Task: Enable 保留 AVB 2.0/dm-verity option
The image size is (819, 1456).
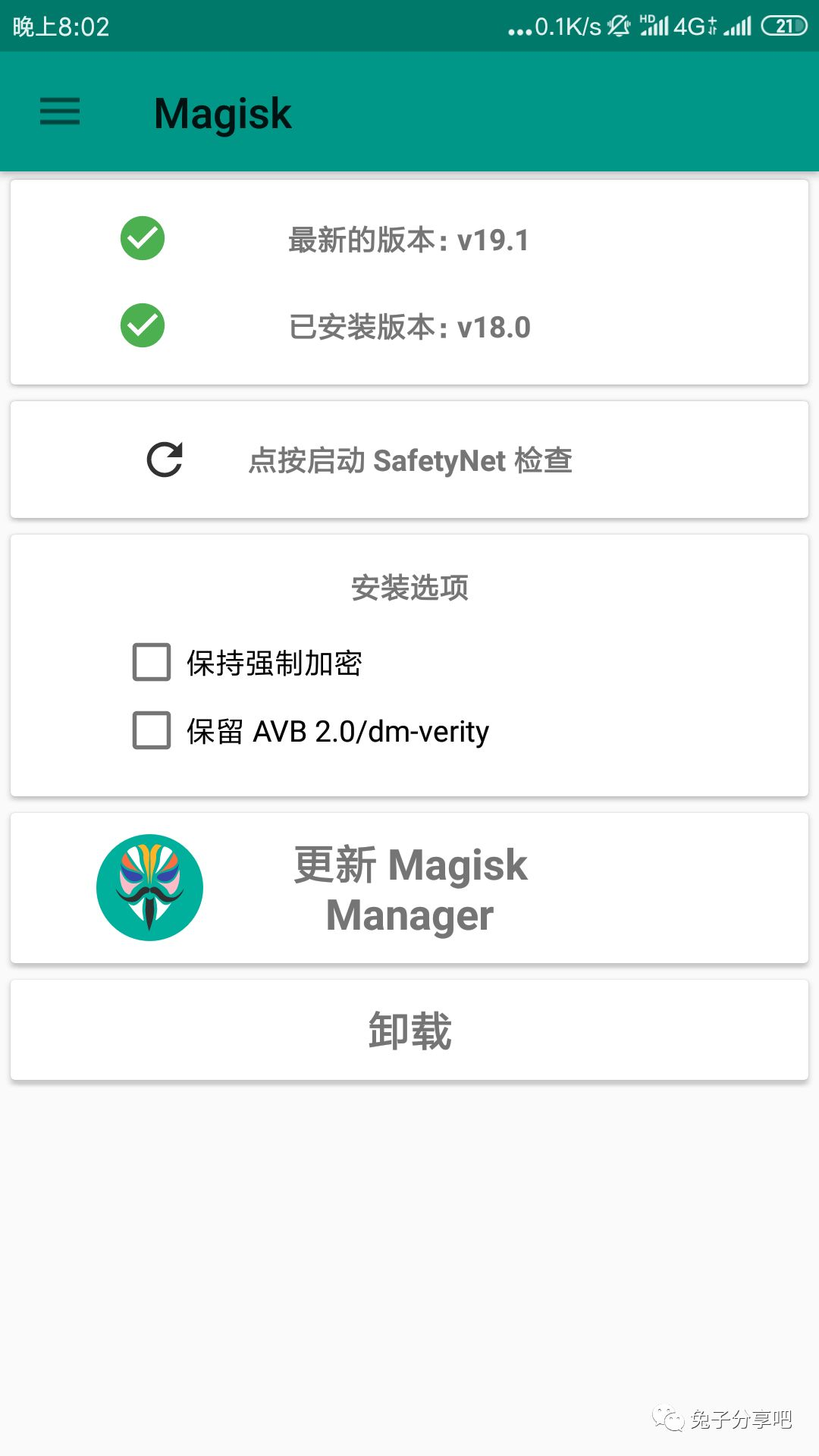Action: 152,730
